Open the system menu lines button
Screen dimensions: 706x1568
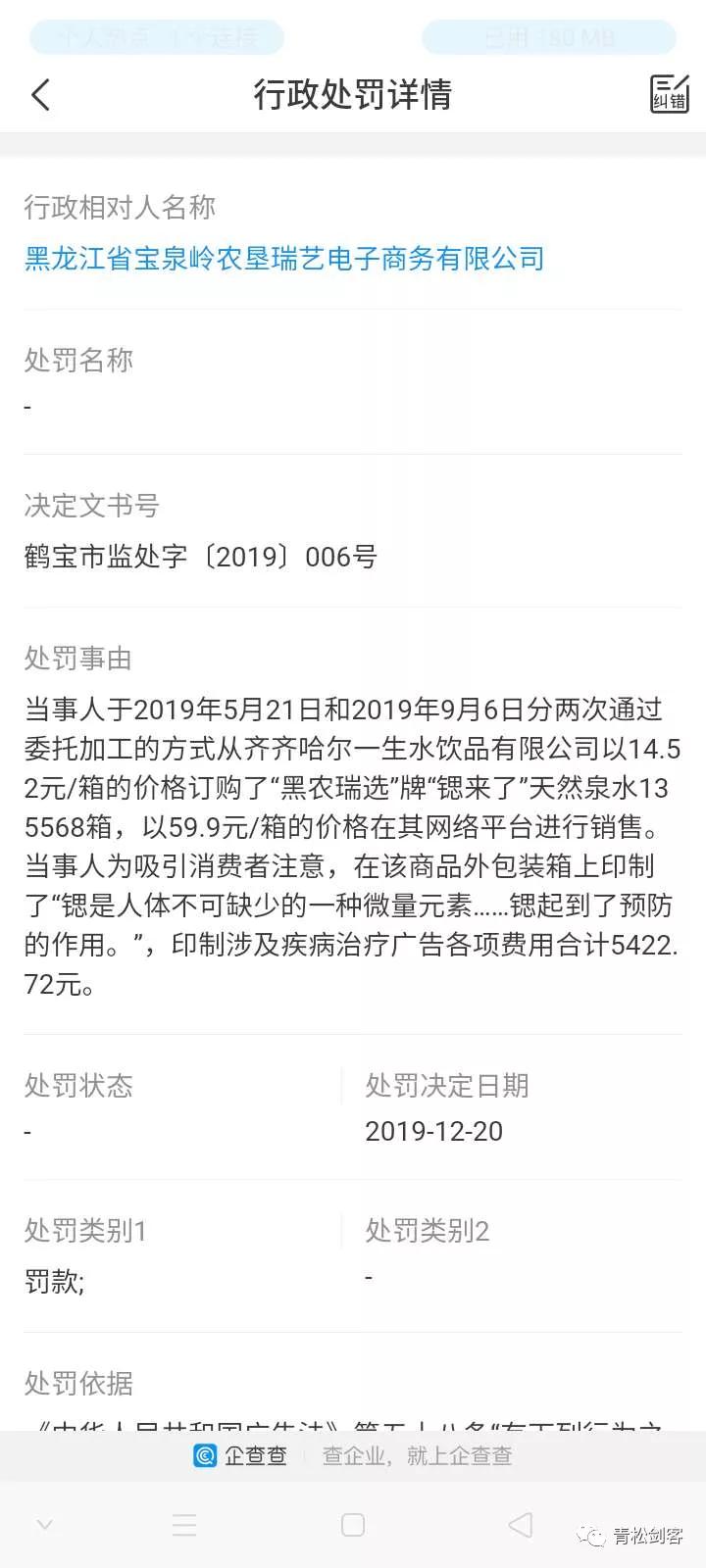(184, 1524)
